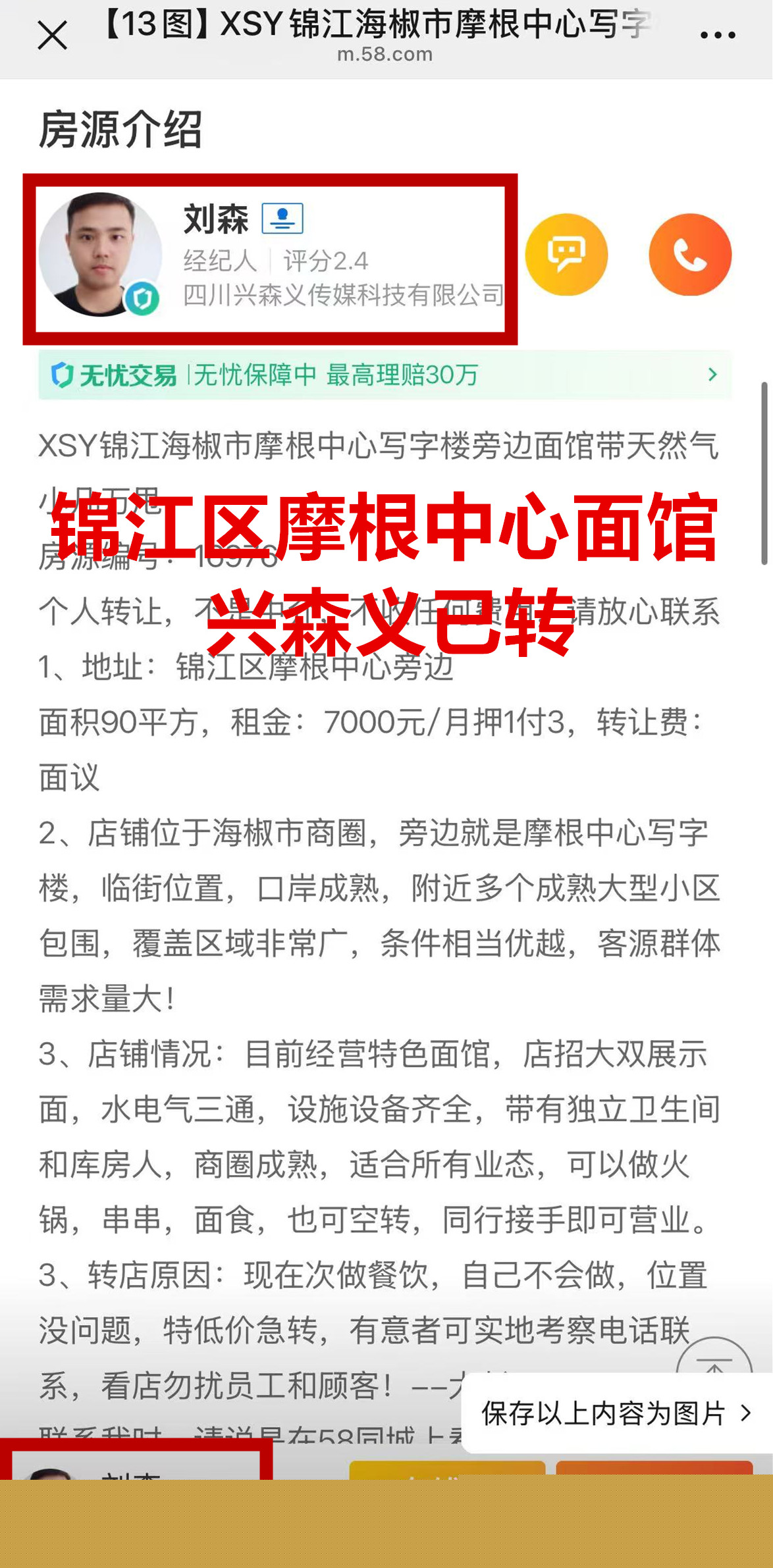Open the 无忧交易 guarantee banner
The height and width of the screenshot is (1568, 773).
pos(385,375)
